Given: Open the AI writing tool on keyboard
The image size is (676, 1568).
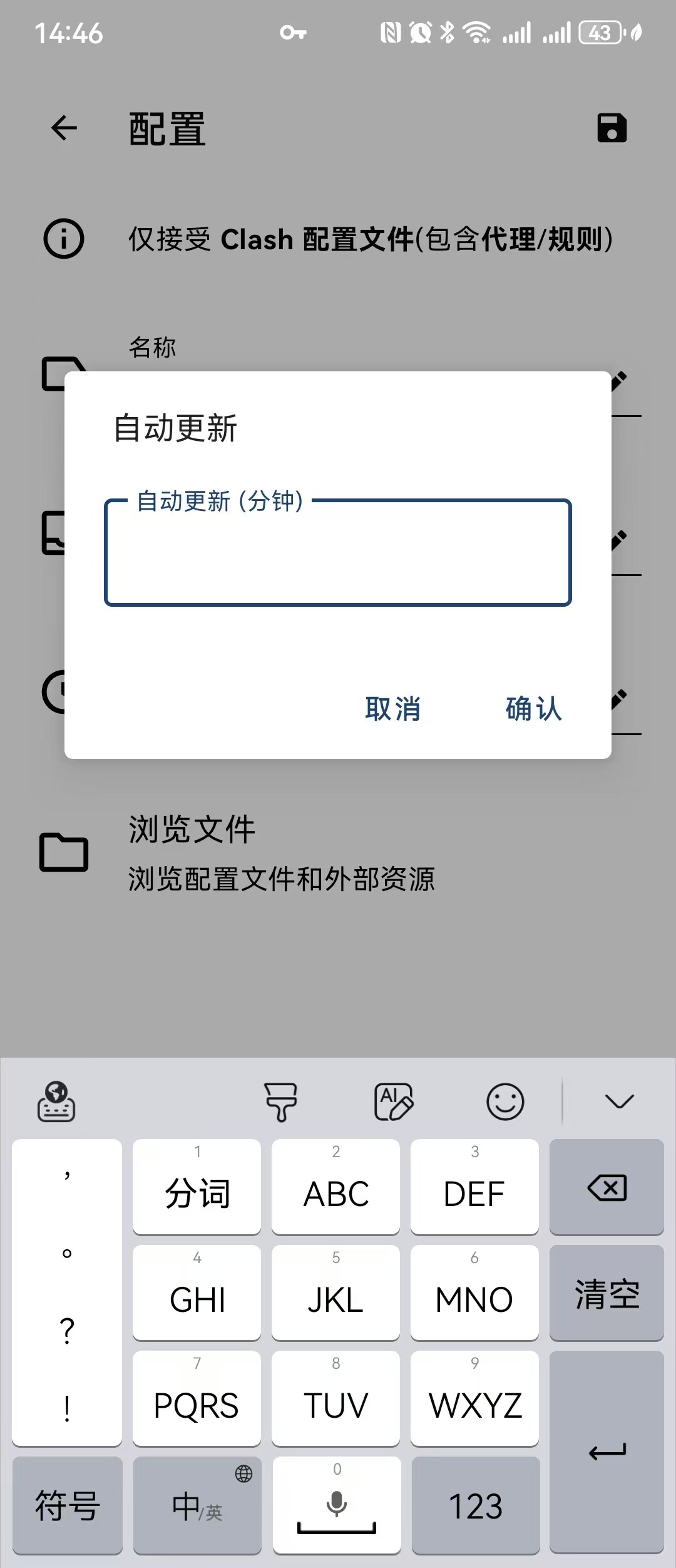Looking at the screenshot, I should point(394,1101).
